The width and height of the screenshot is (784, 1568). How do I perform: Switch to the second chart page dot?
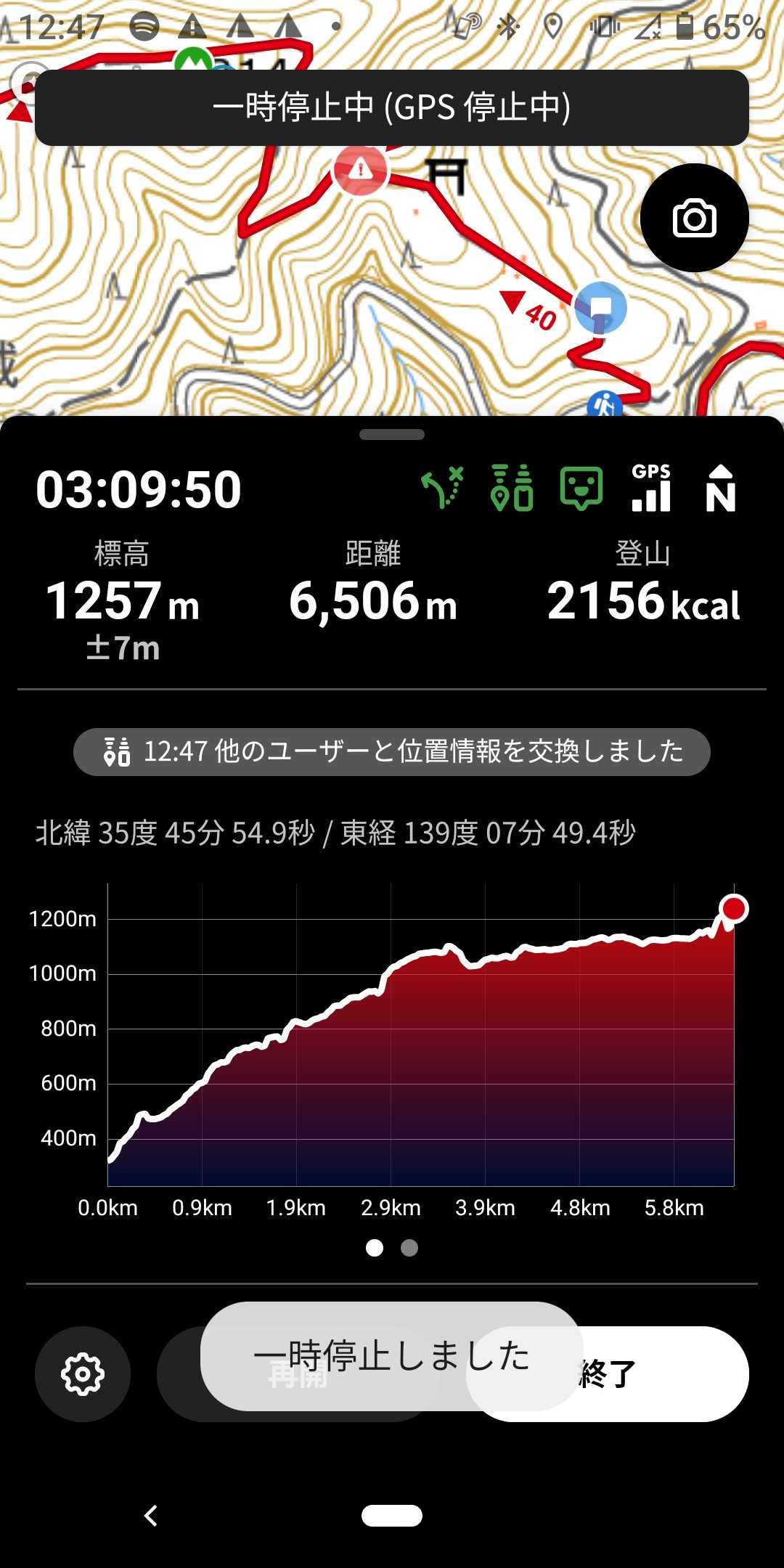(x=409, y=1247)
